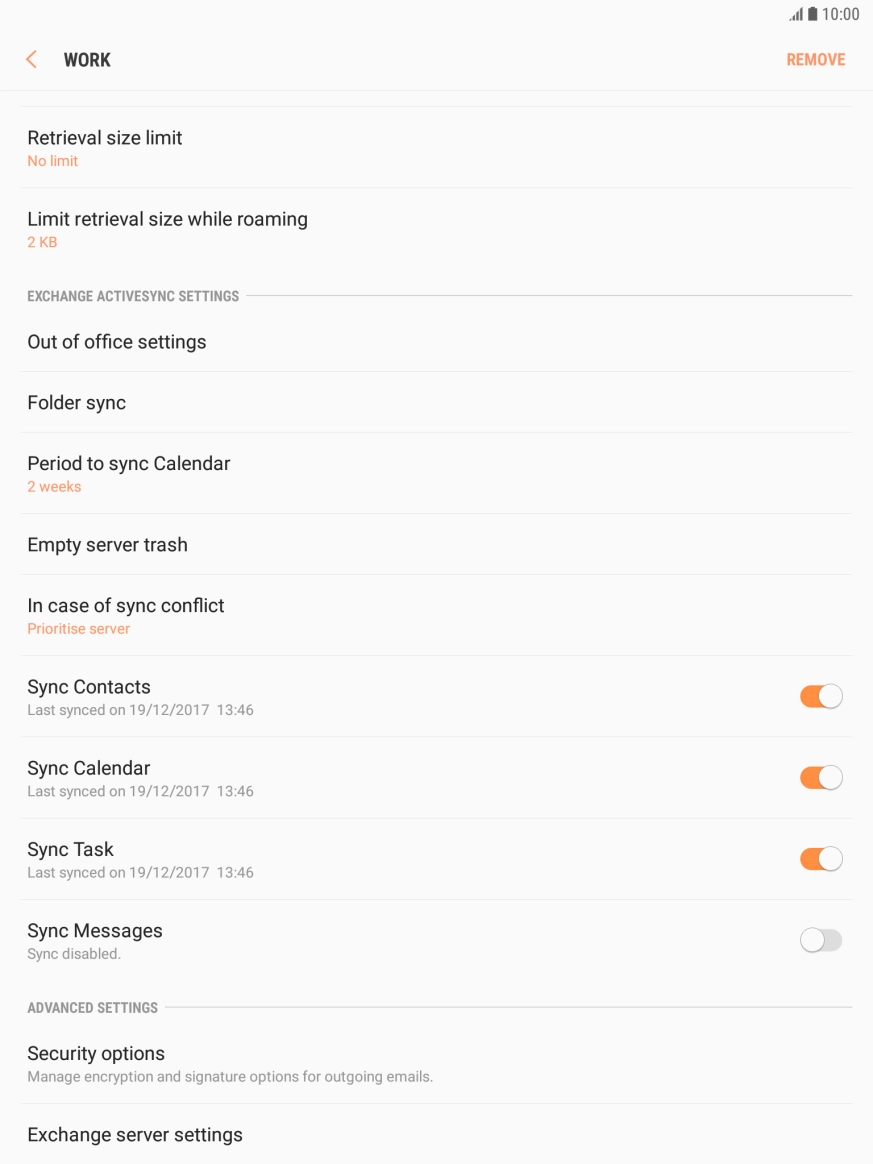Open Out of office settings
Viewport: 873px width, 1164px height.
pyautogui.click(x=117, y=342)
